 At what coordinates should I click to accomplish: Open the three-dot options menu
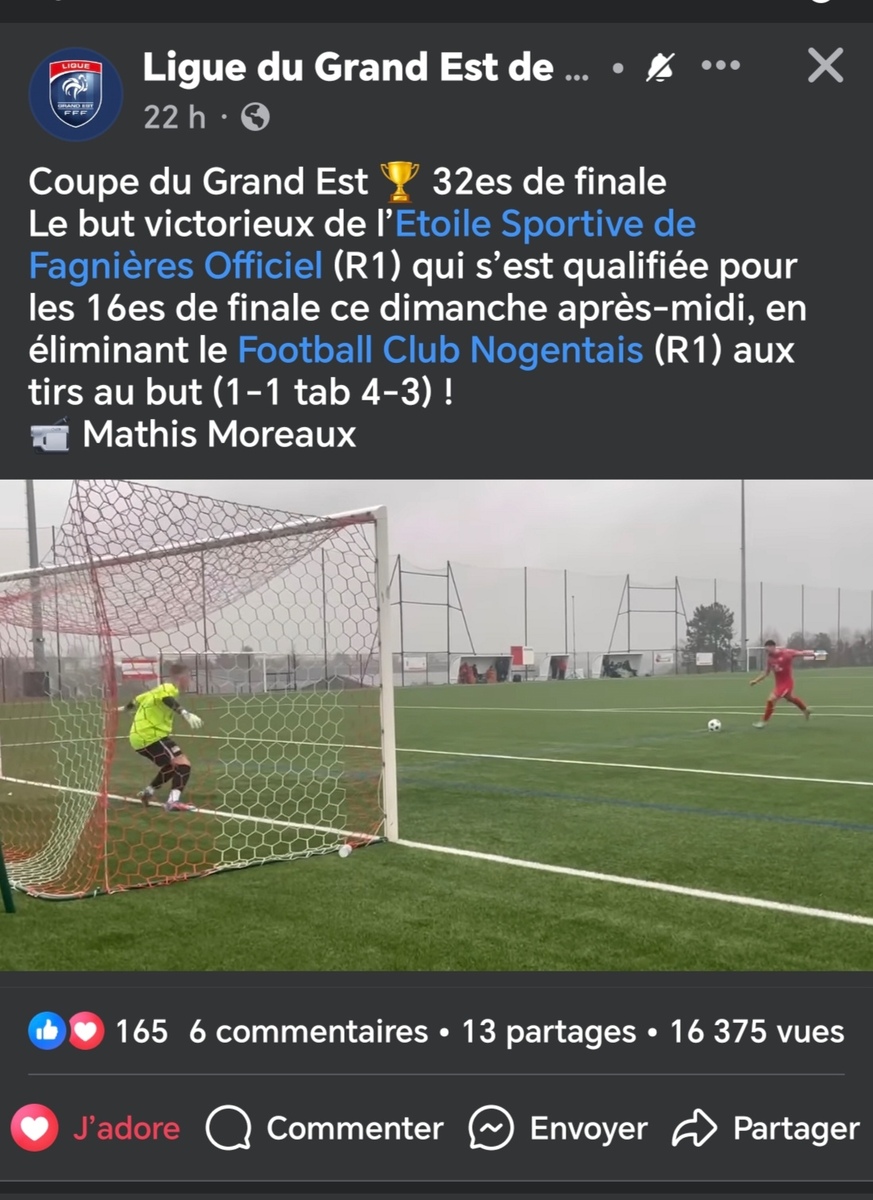point(720,66)
